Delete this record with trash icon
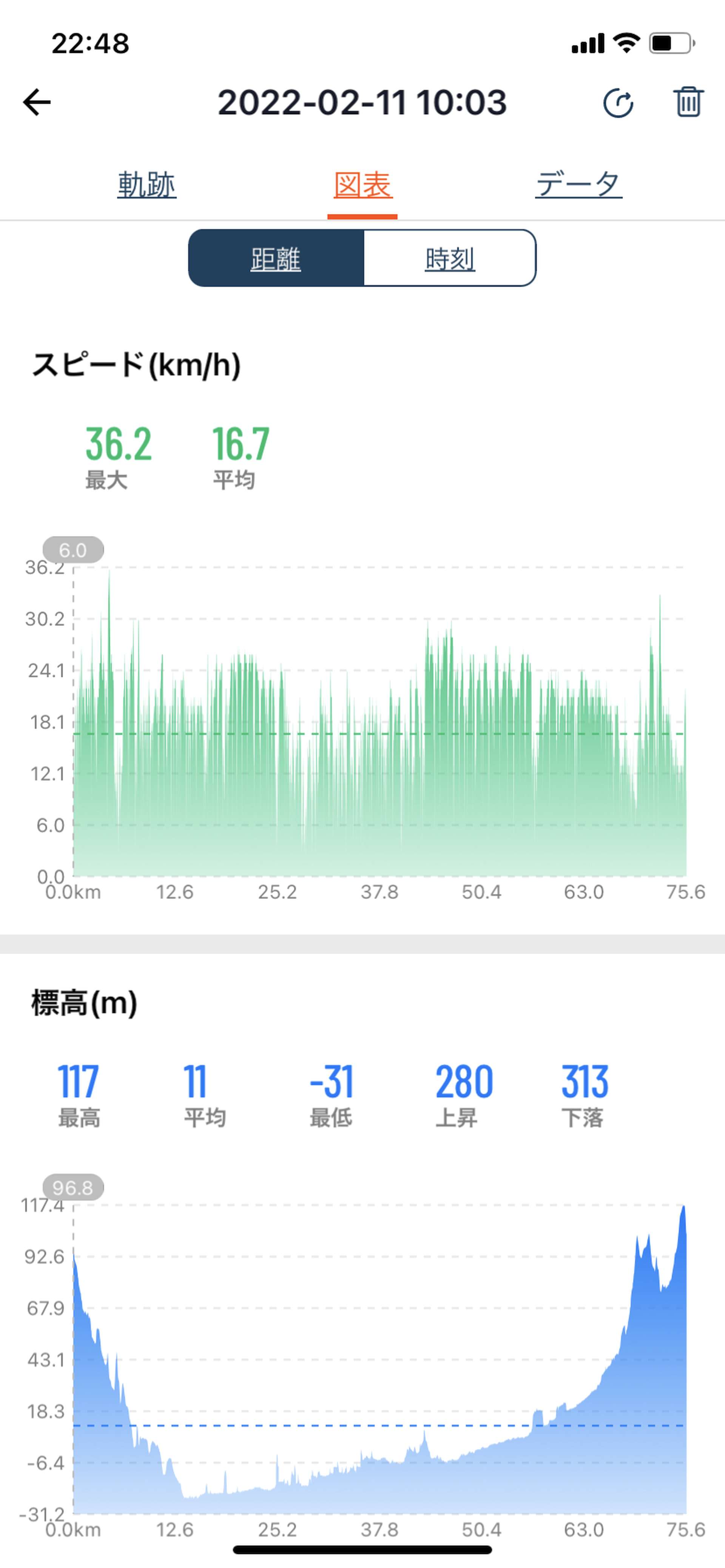 pyautogui.click(x=688, y=102)
